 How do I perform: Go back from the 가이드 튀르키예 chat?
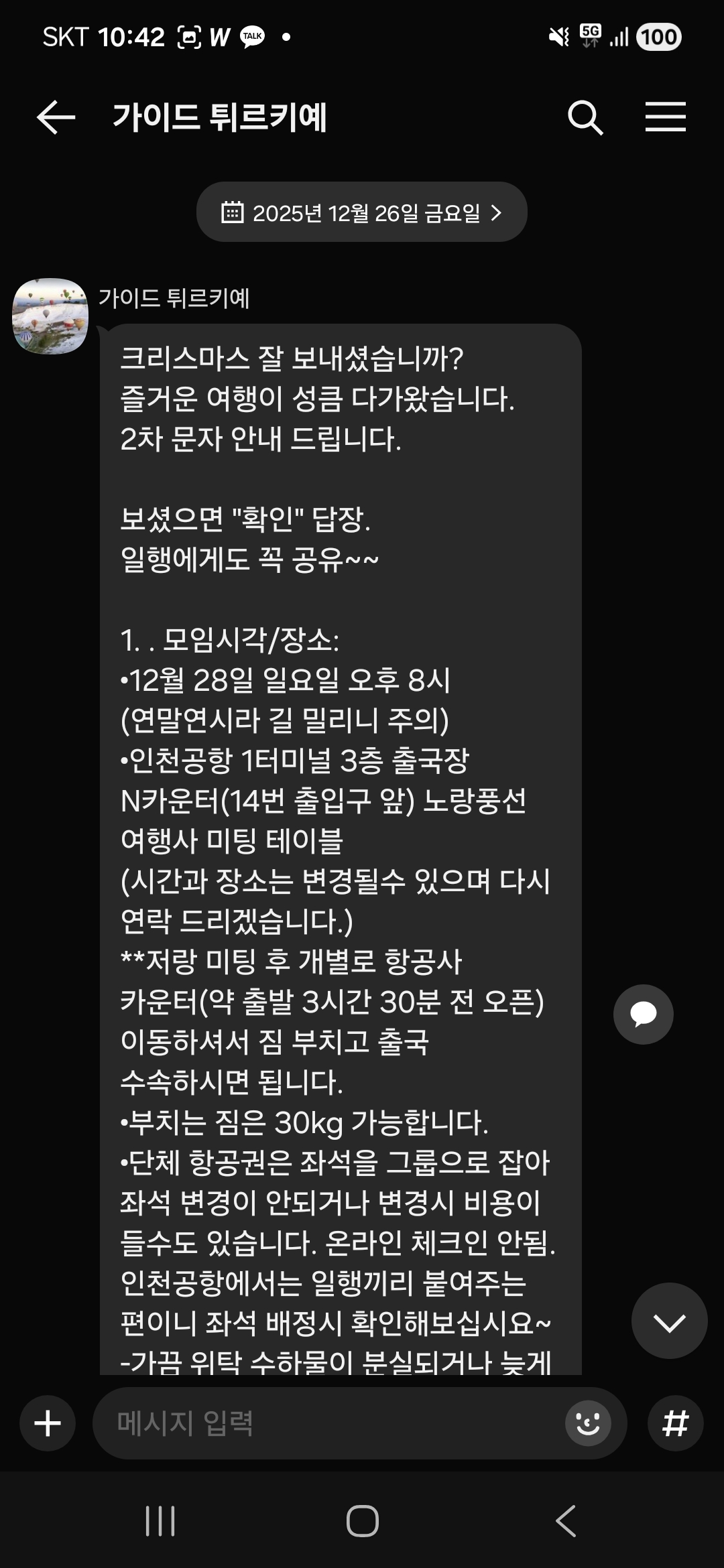pos(56,118)
